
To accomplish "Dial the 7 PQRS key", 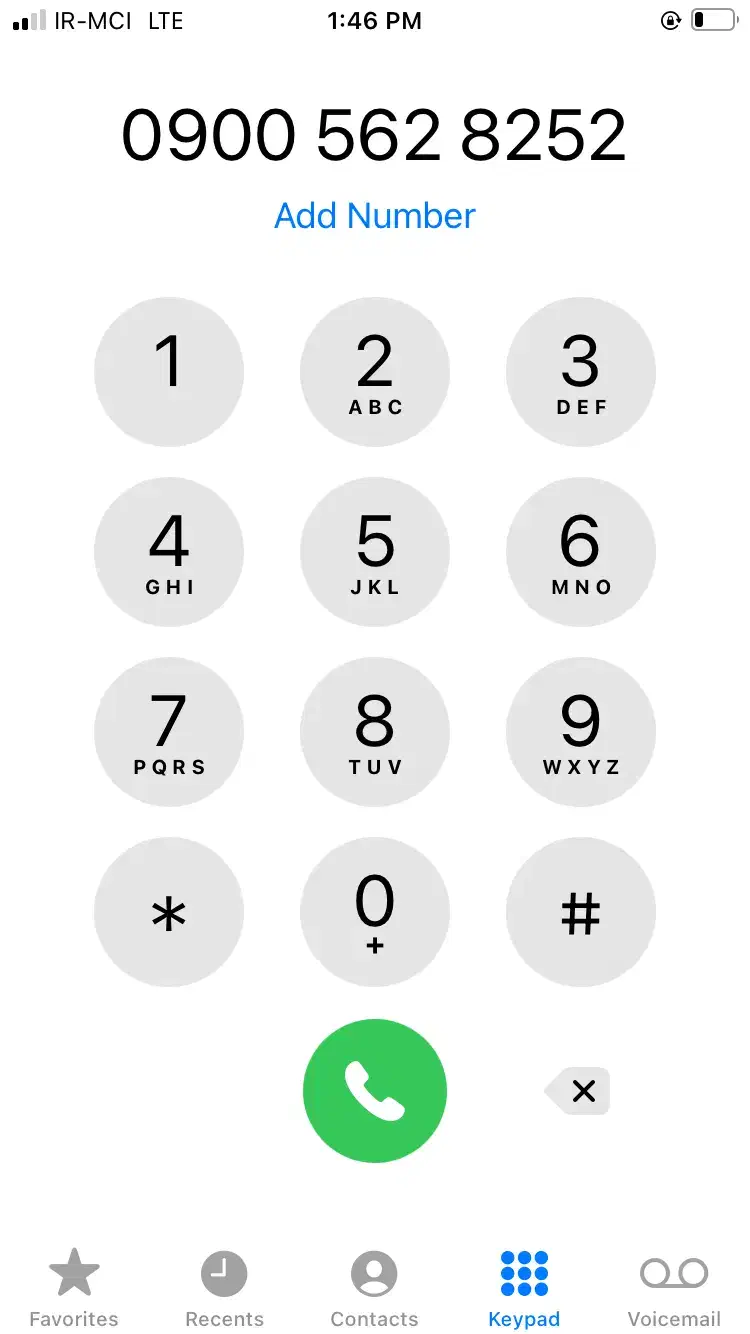I will (x=169, y=732).
